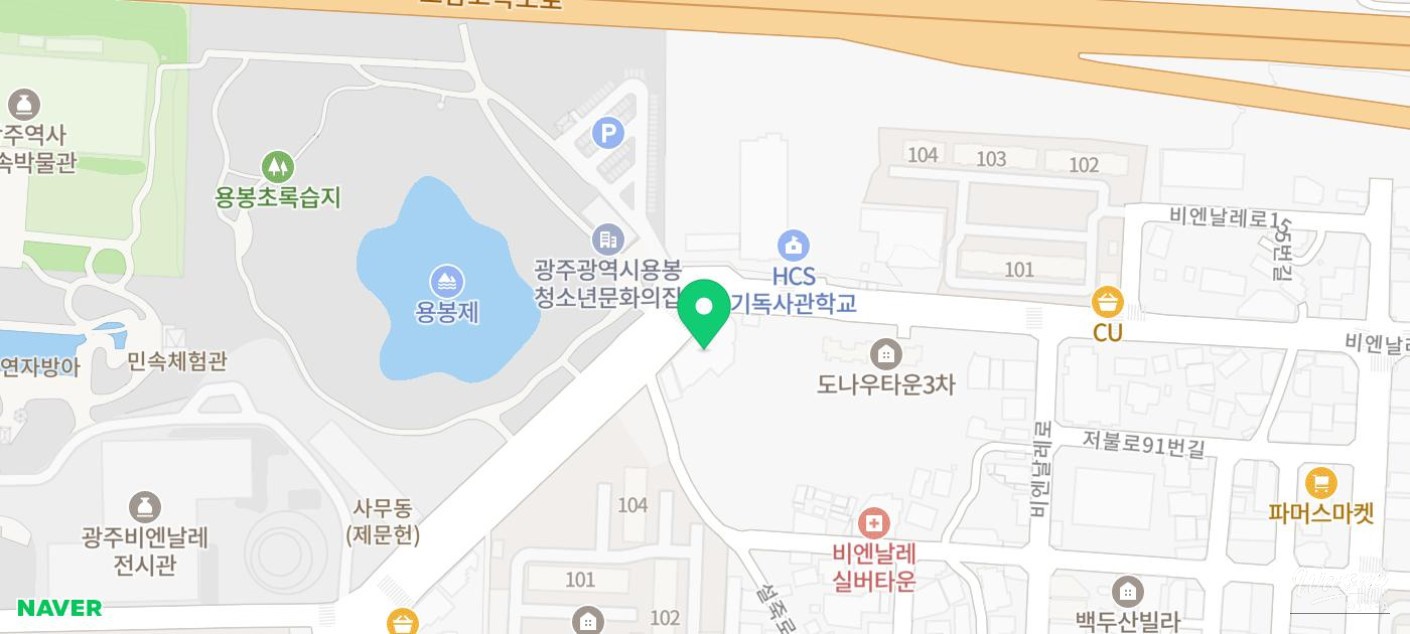This screenshot has width=1410, height=634.
Task: Open the 파머스마켓 shop marker
Action: coord(1320,483)
